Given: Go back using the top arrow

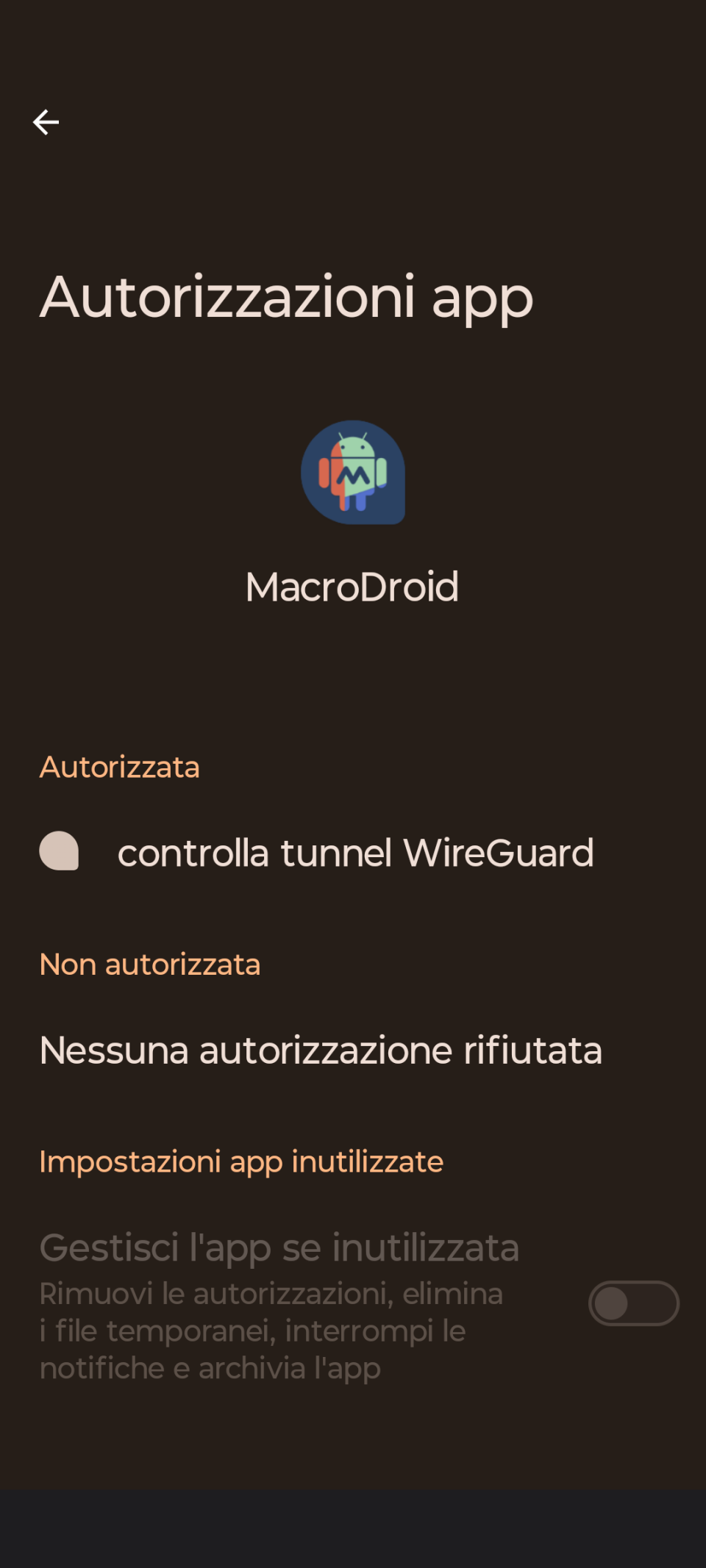Looking at the screenshot, I should click(46, 122).
